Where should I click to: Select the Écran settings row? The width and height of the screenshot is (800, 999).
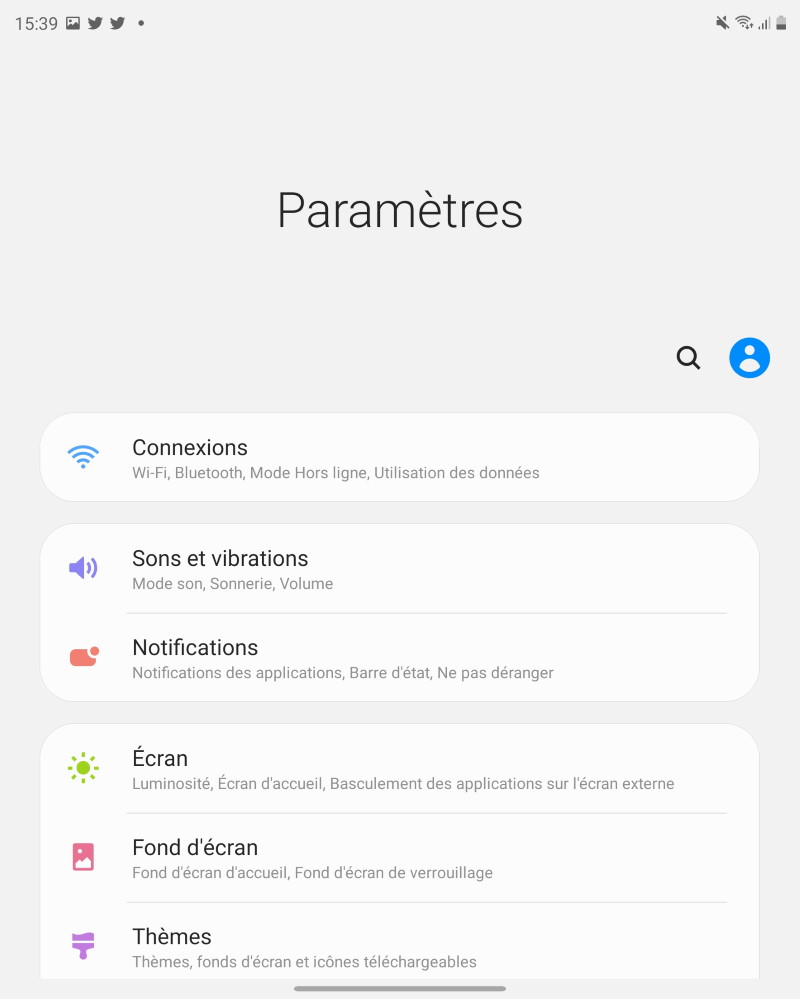pos(400,769)
